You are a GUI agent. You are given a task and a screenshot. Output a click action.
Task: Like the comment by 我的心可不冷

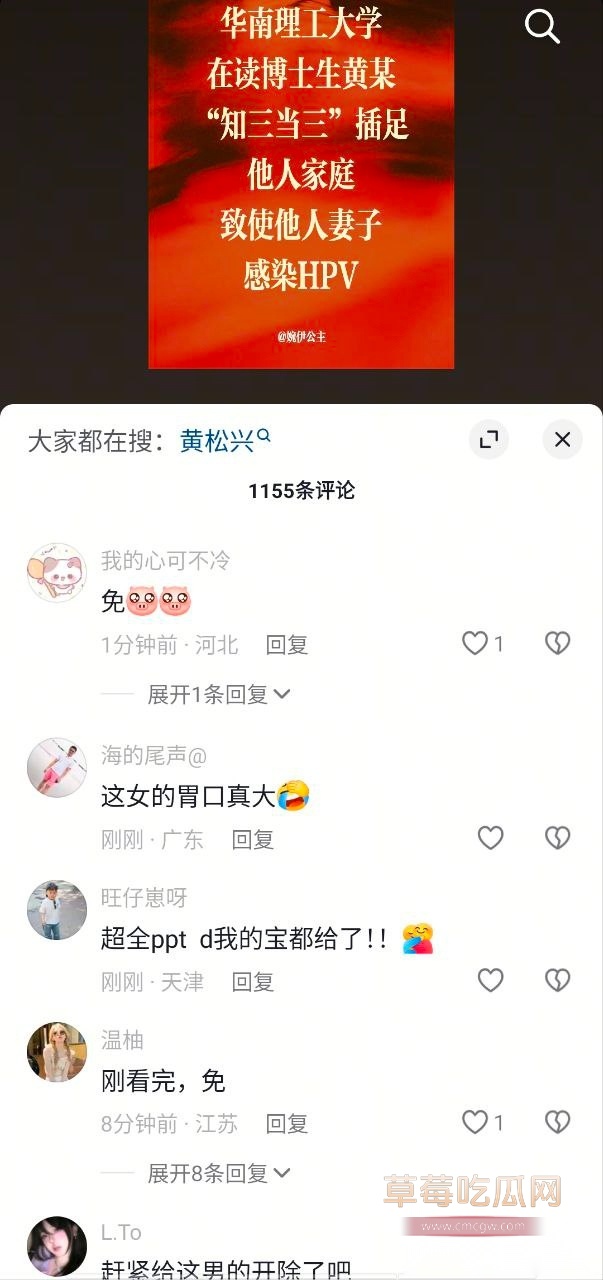pyautogui.click(x=475, y=644)
